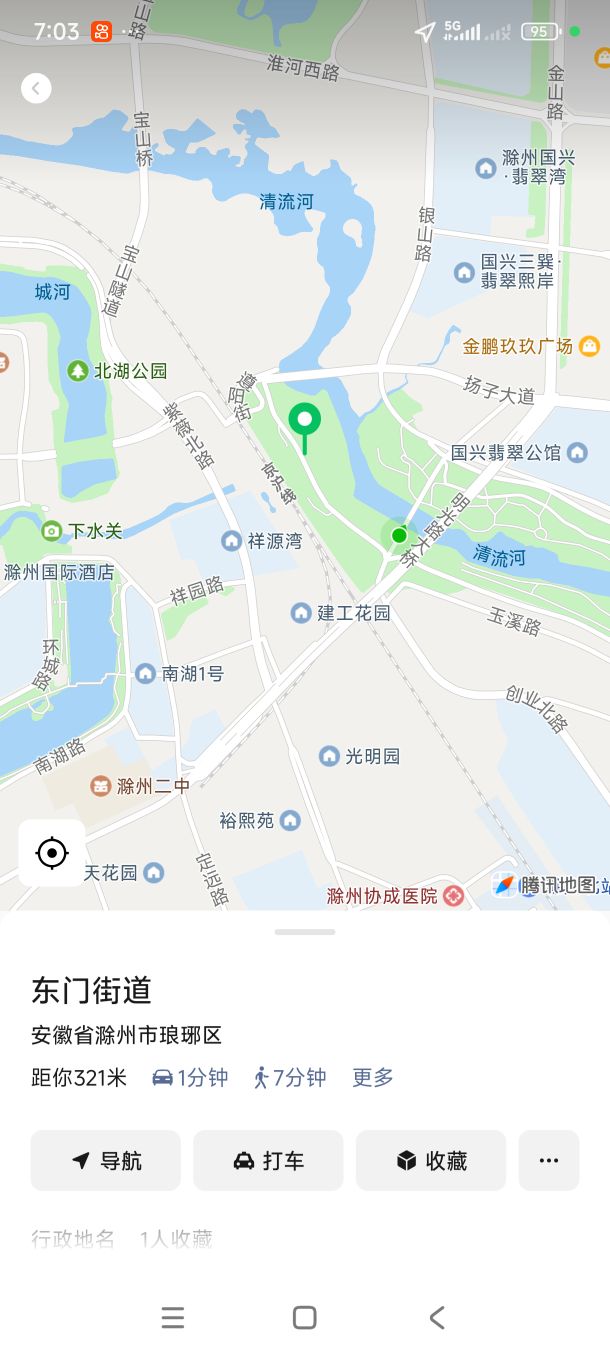Open the three-dot more options button
The image size is (610, 1356).
pos(549,1160)
